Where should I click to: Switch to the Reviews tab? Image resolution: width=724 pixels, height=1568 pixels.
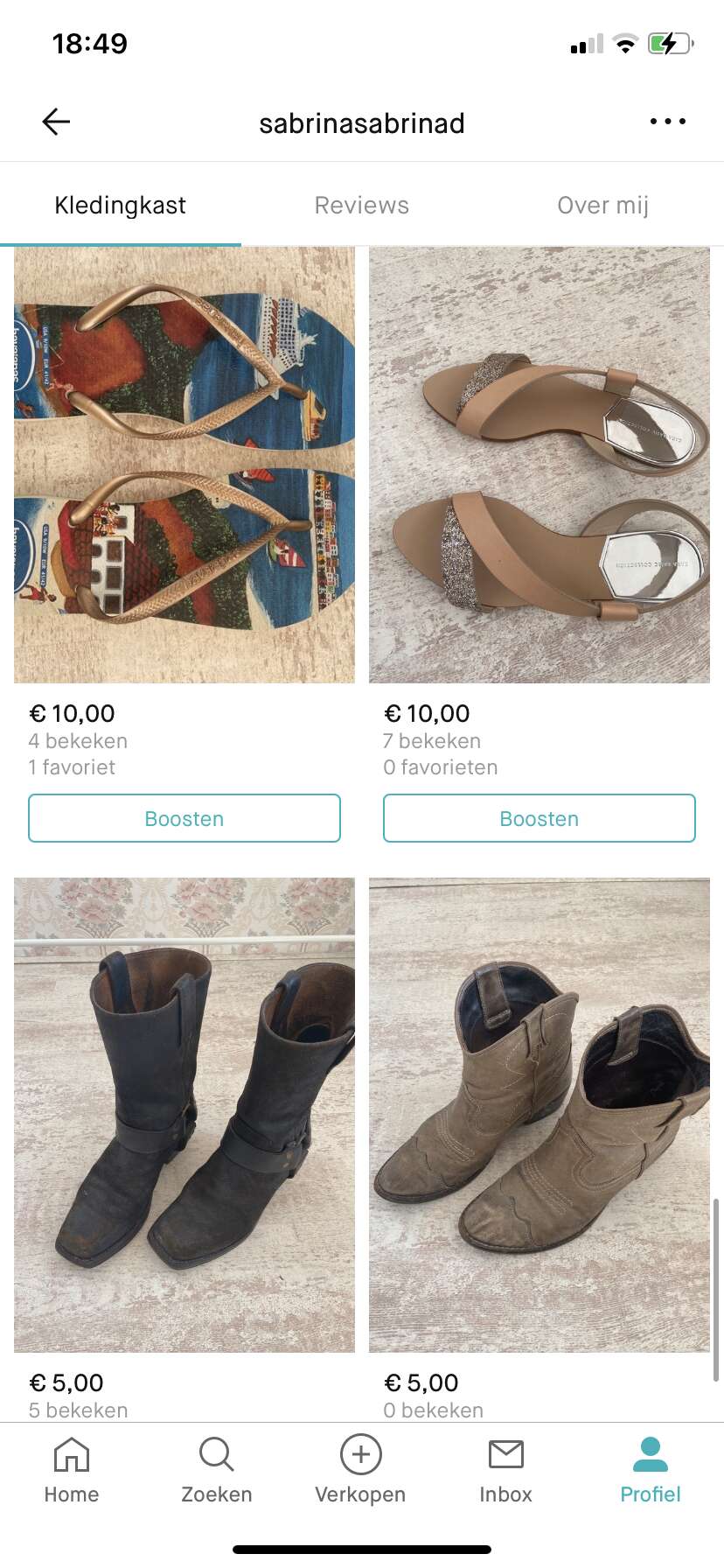coord(361,206)
